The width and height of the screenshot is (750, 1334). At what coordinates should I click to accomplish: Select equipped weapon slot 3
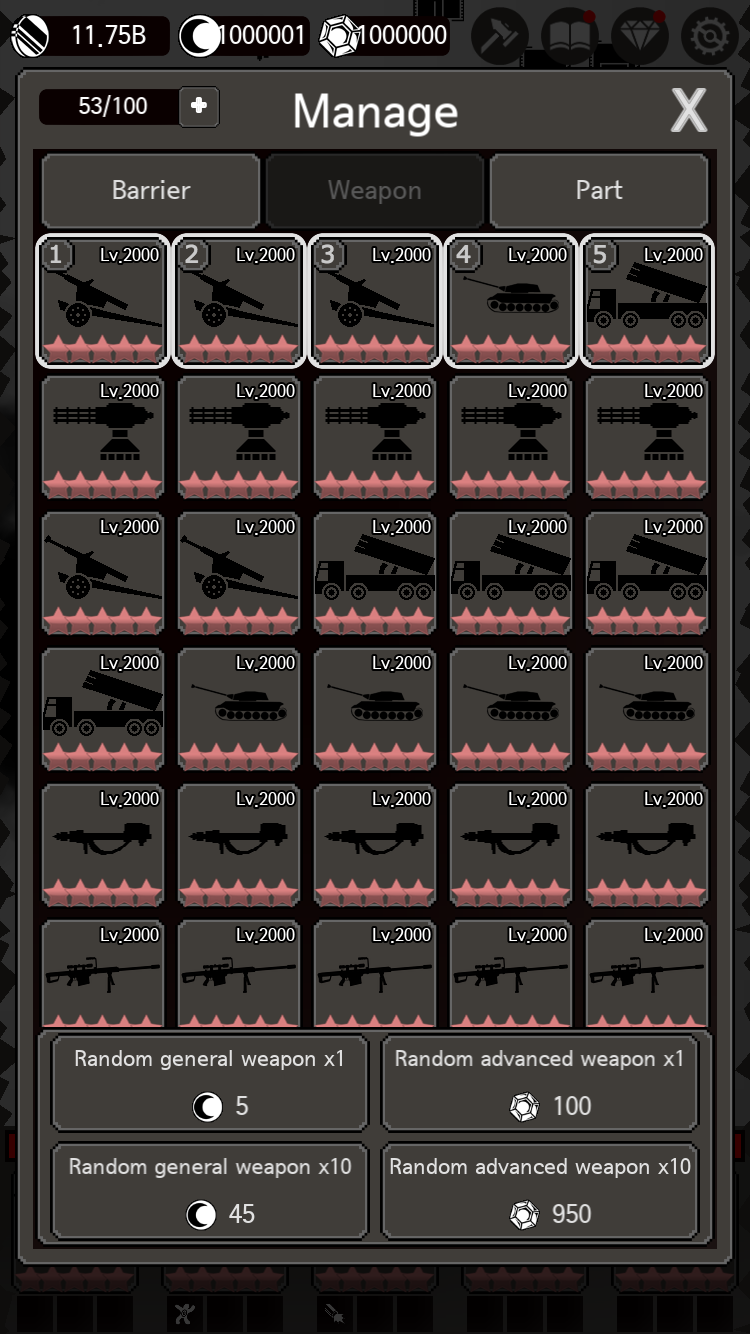[x=375, y=301]
